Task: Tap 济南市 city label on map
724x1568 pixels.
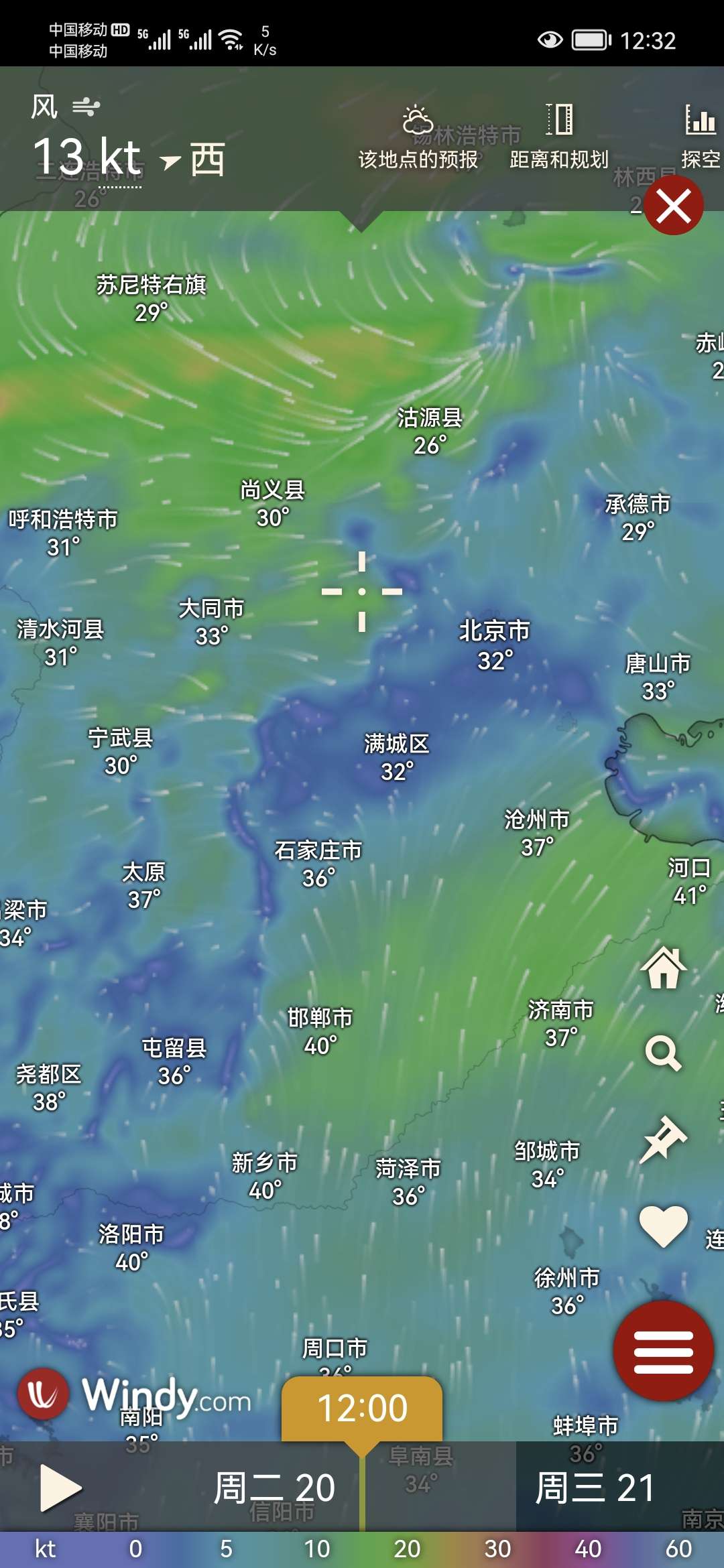Action: click(x=560, y=1010)
